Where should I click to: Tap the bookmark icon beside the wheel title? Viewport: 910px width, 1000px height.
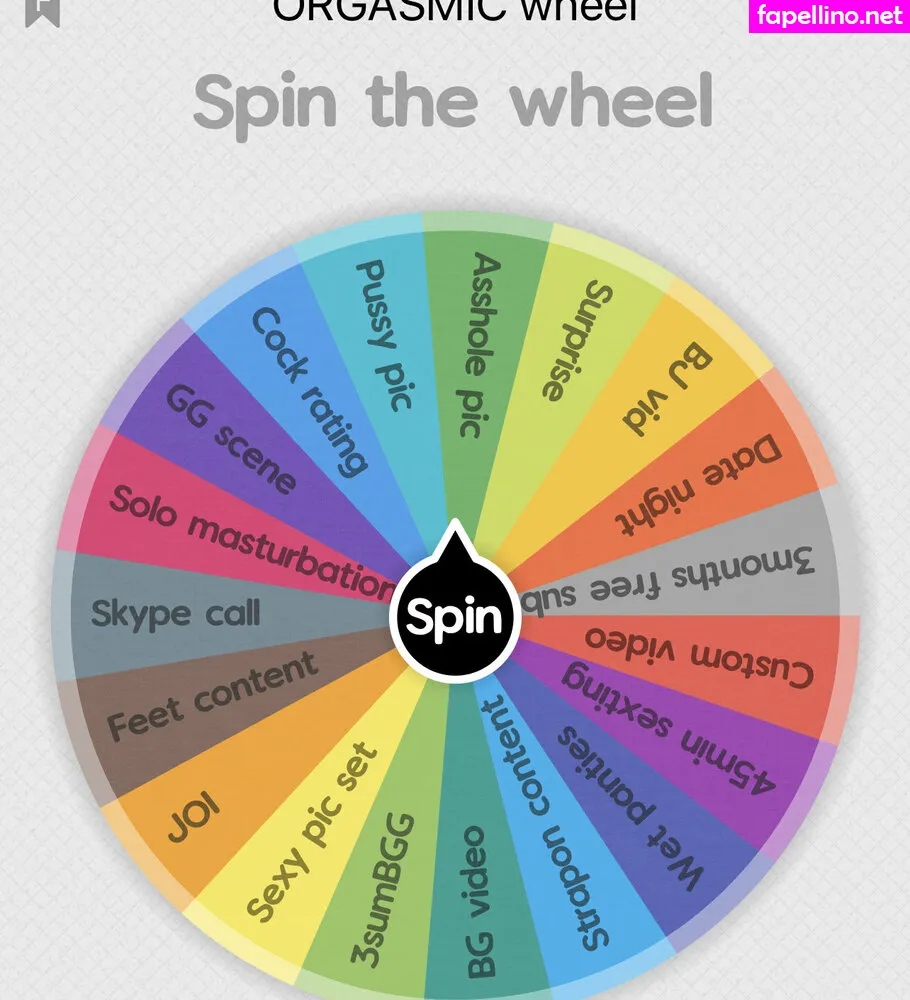tap(43, 11)
